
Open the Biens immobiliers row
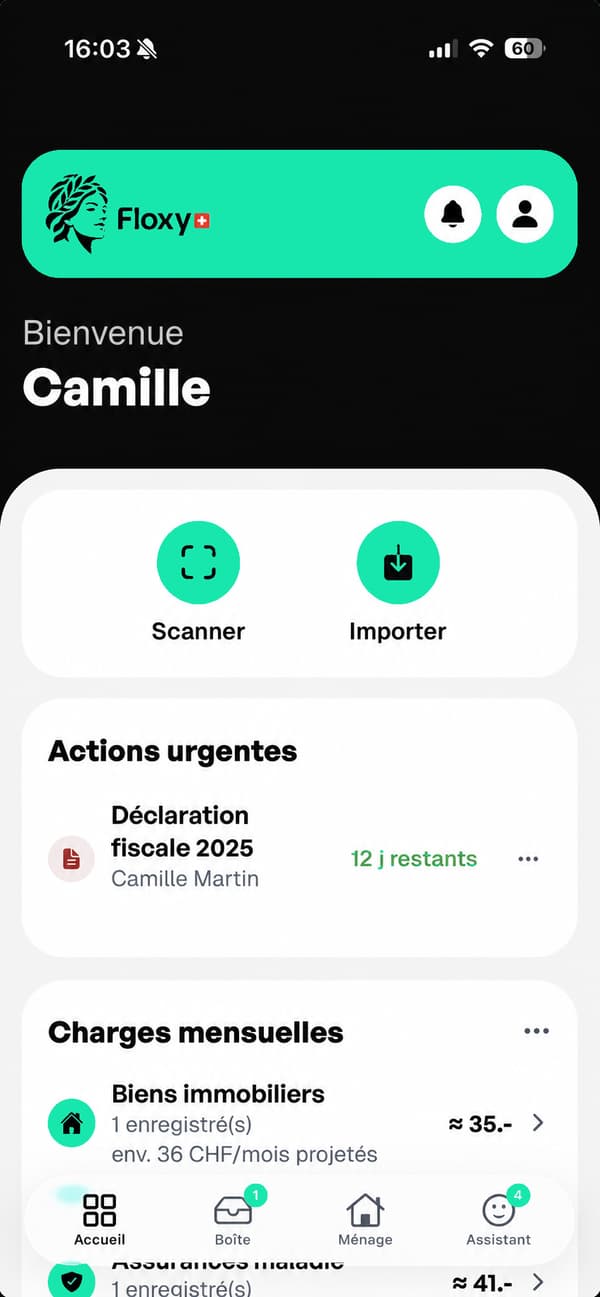point(299,1123)
